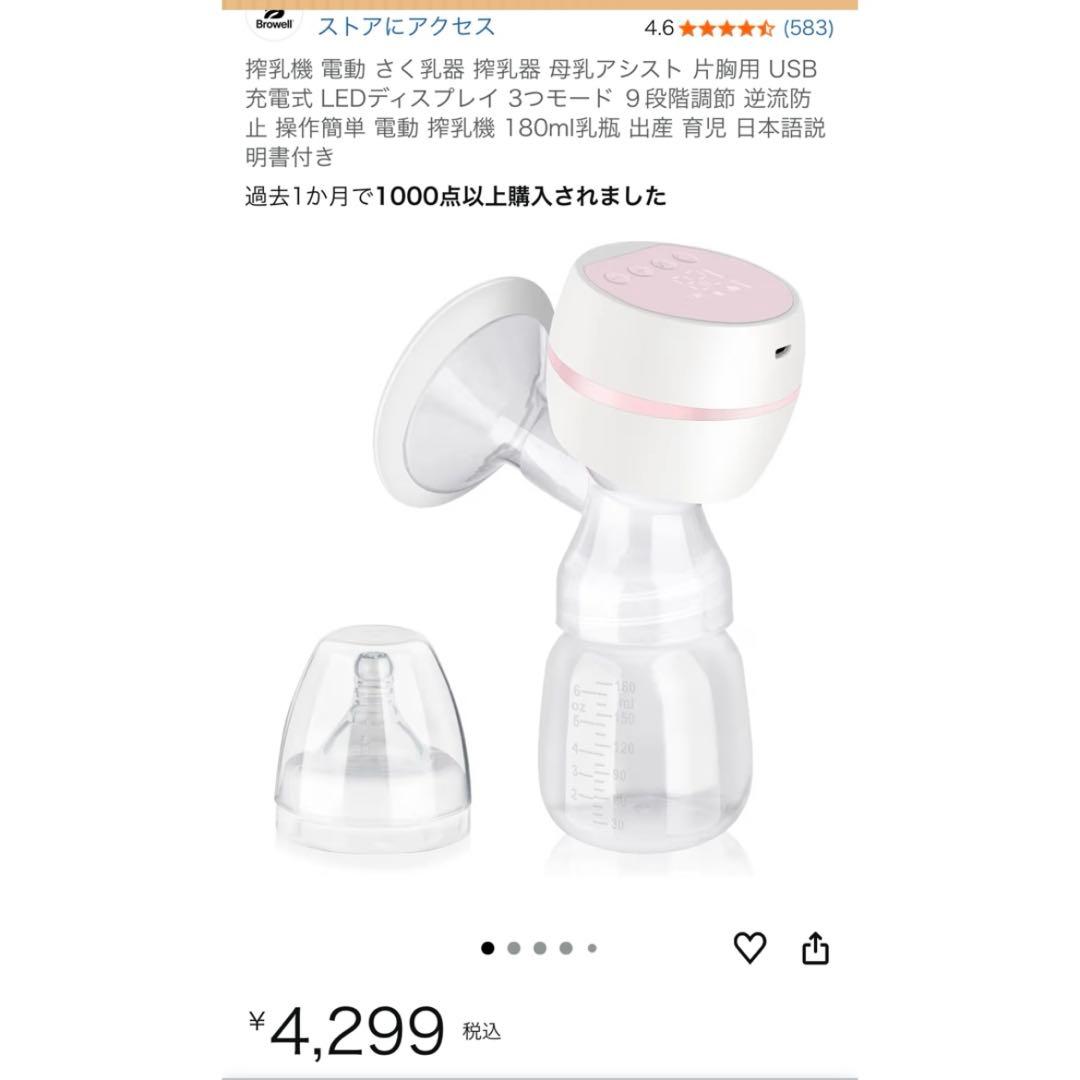Open the ストアにアクセス store link
Viewport: 1080px width, 1080px height.
click(x=406, y=27)
